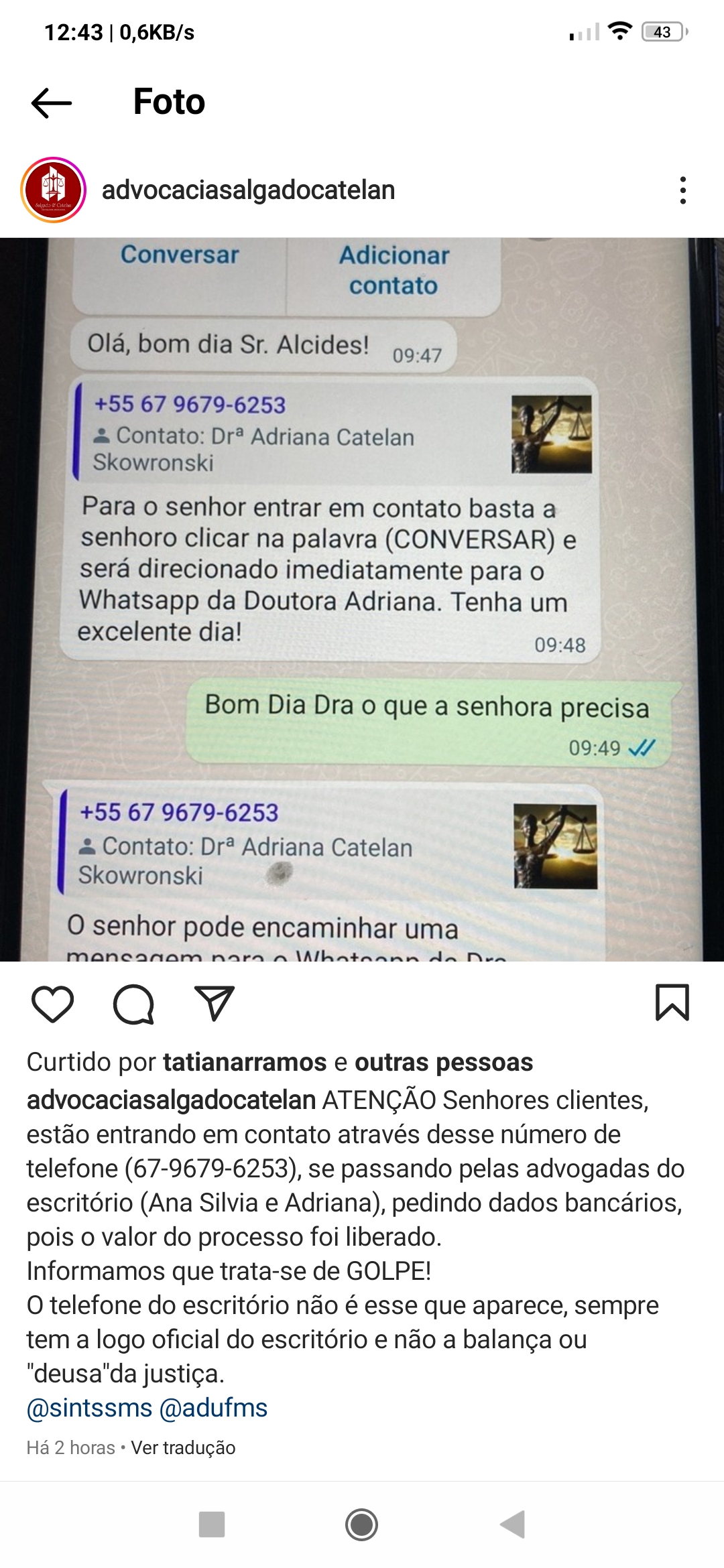724x1568 pixels.
Task: Open advocaciasalgadocatelan profile picture
Action: [54, 190]
